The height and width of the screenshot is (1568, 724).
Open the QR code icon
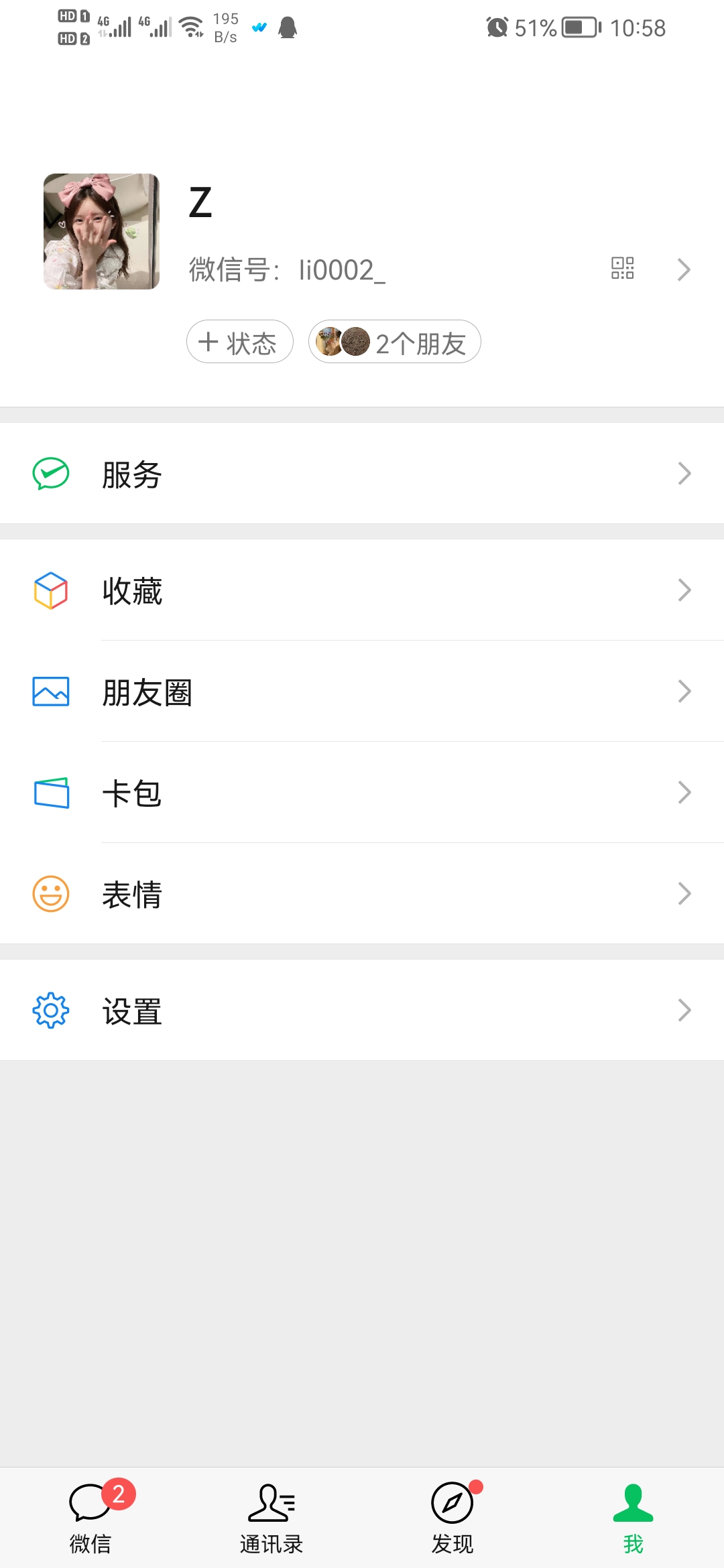click(x=622, y=268)
